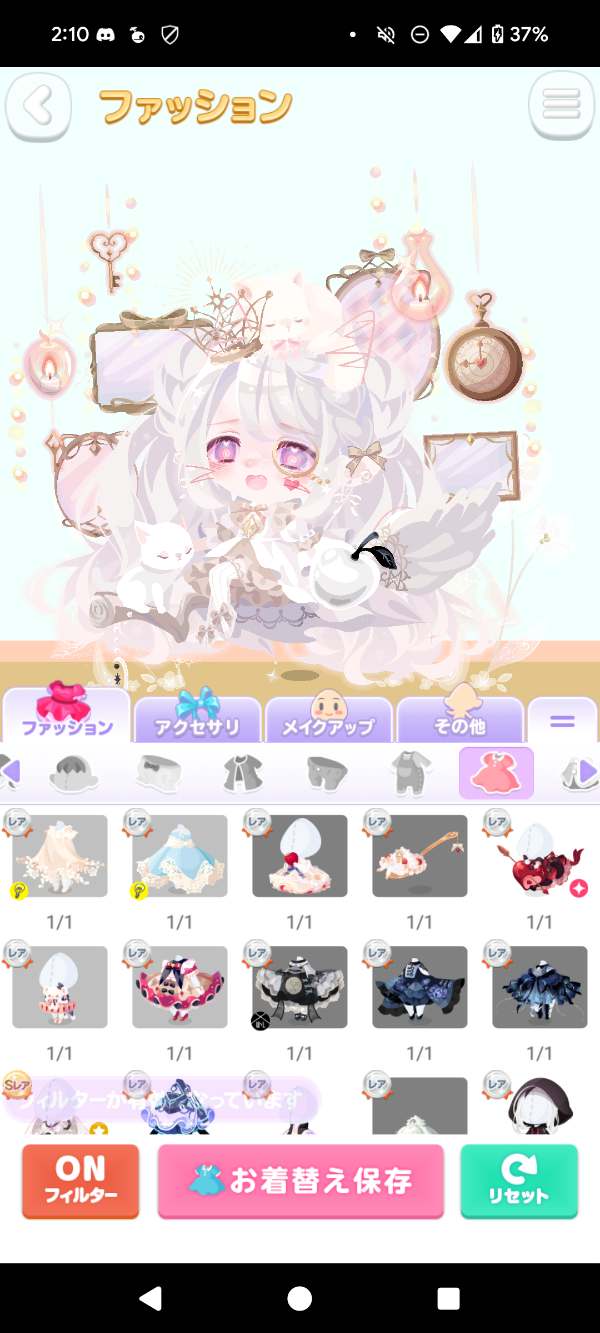Viewport: 600px width, 1333px height.
Task: Try on the black and white moon dress
Action: (x=300, y=987)
